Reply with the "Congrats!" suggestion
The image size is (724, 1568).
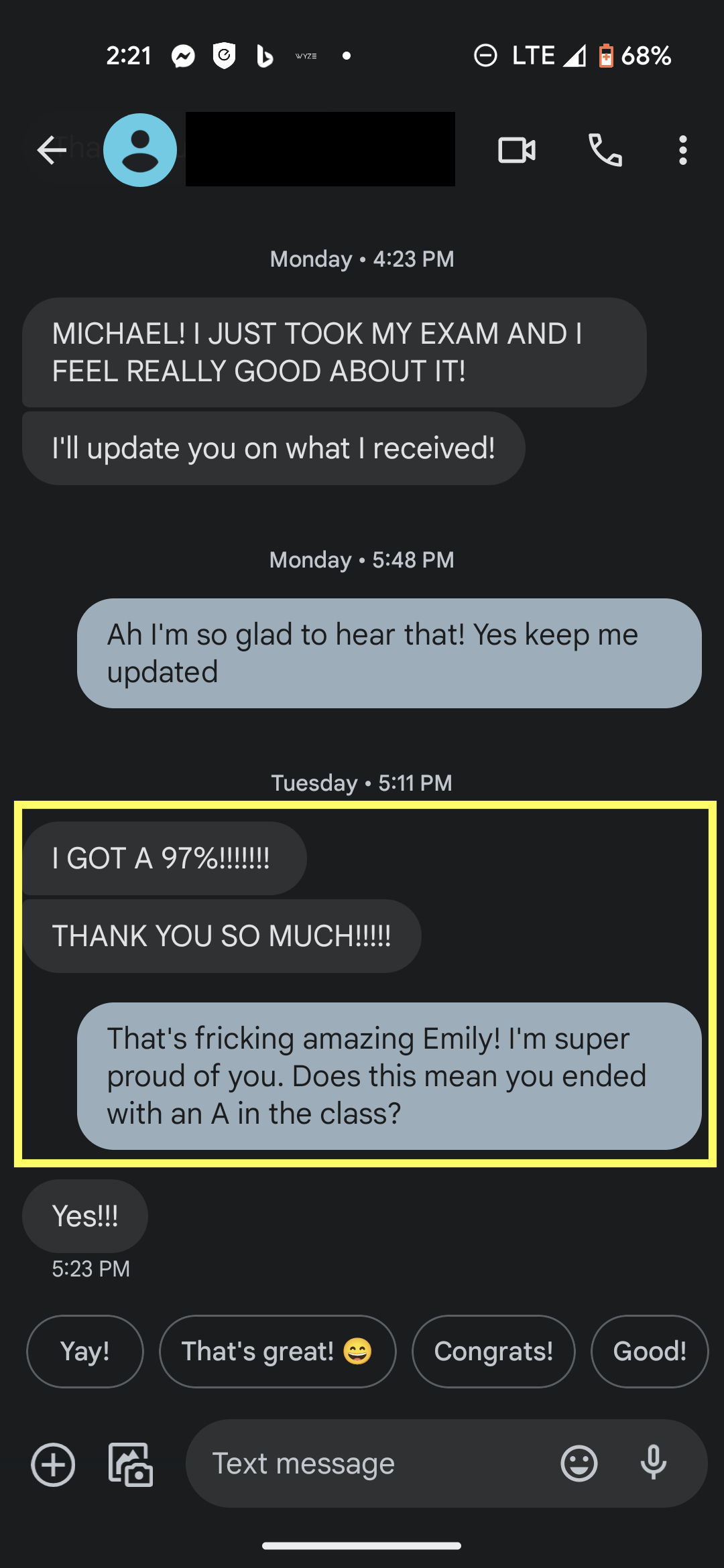click(493, 1352)
